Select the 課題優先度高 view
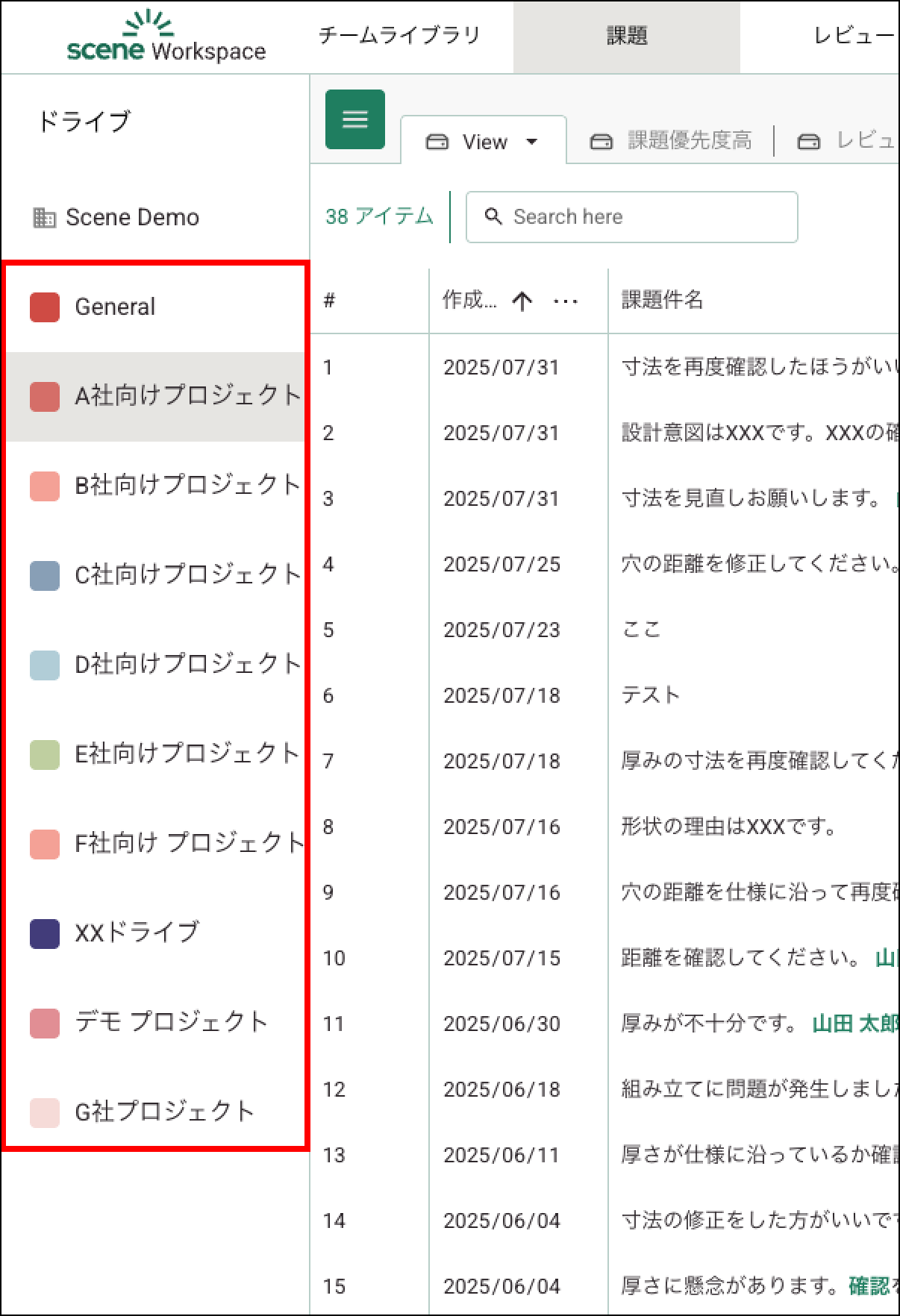 671,141
